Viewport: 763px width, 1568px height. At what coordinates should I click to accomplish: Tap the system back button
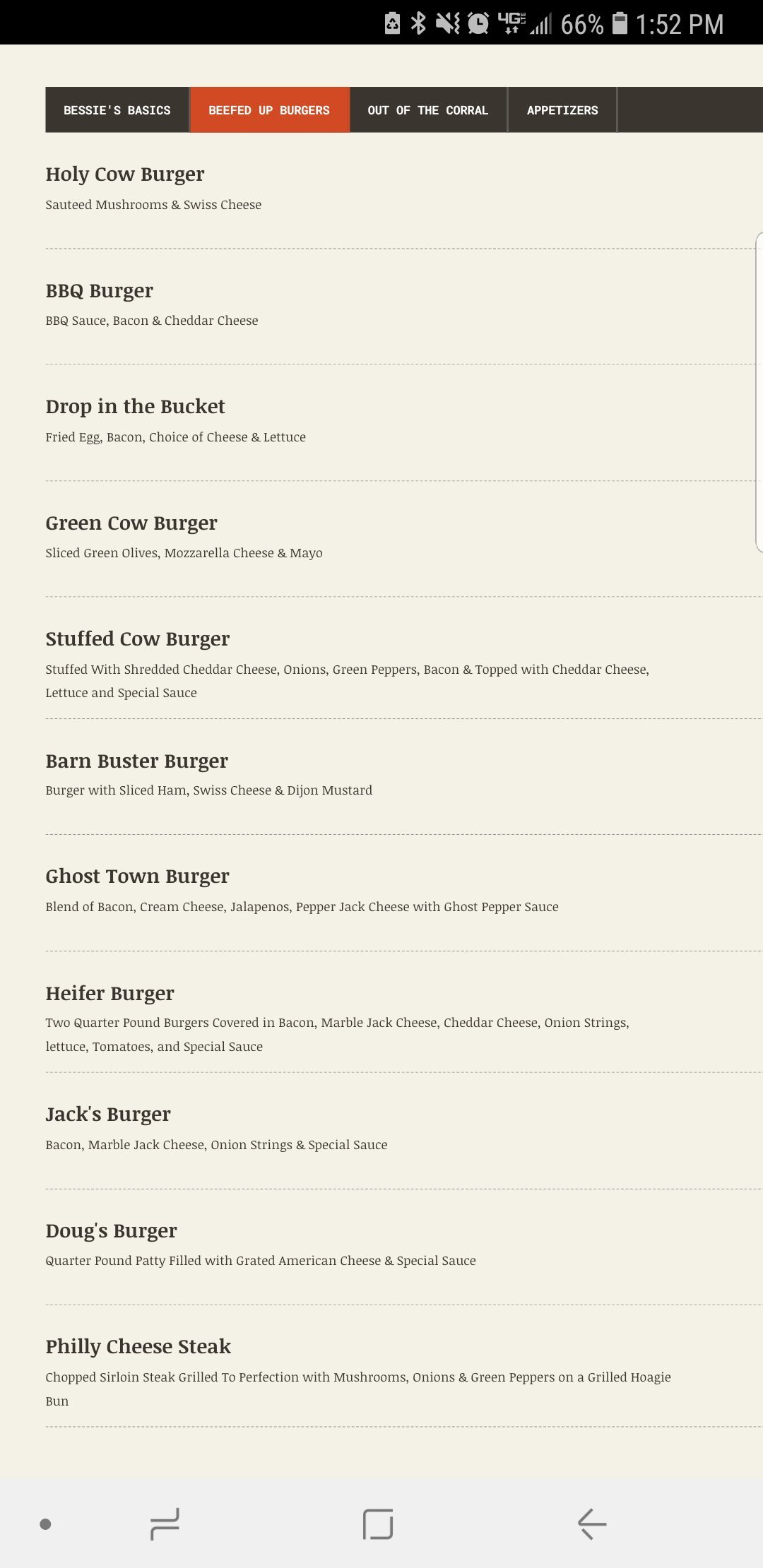592,1524
